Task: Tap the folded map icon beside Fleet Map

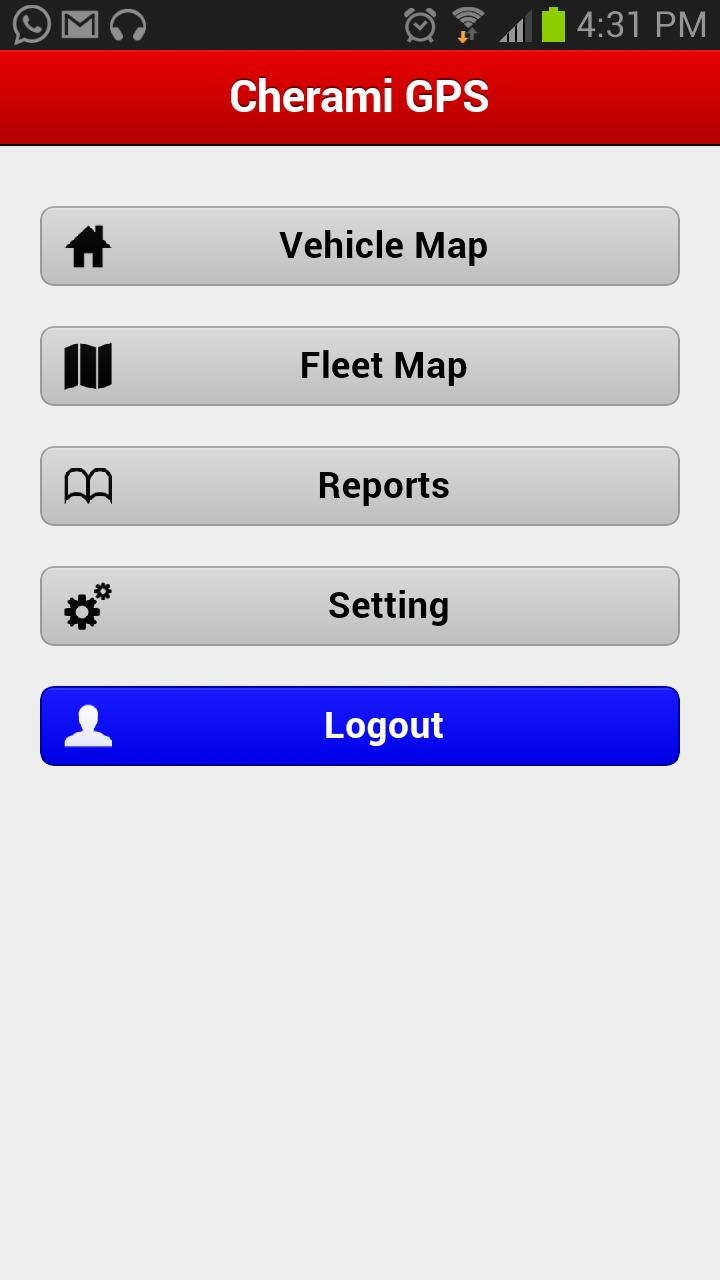Action: (89, 365)
